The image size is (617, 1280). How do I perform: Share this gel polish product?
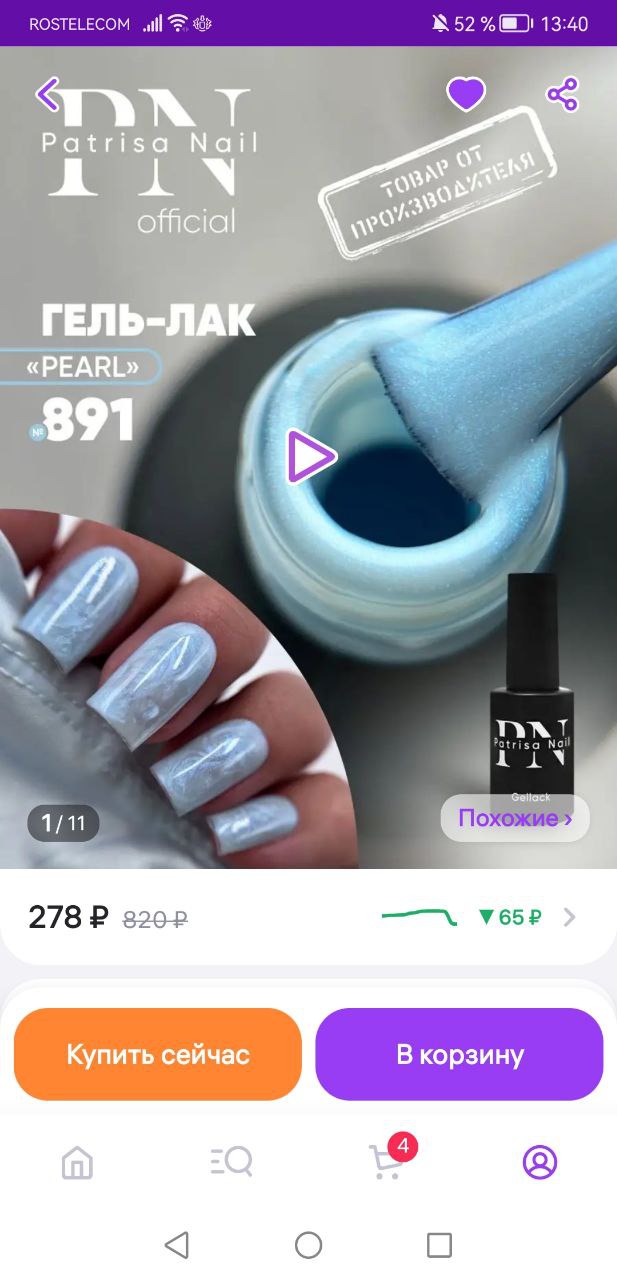[562, 95]
